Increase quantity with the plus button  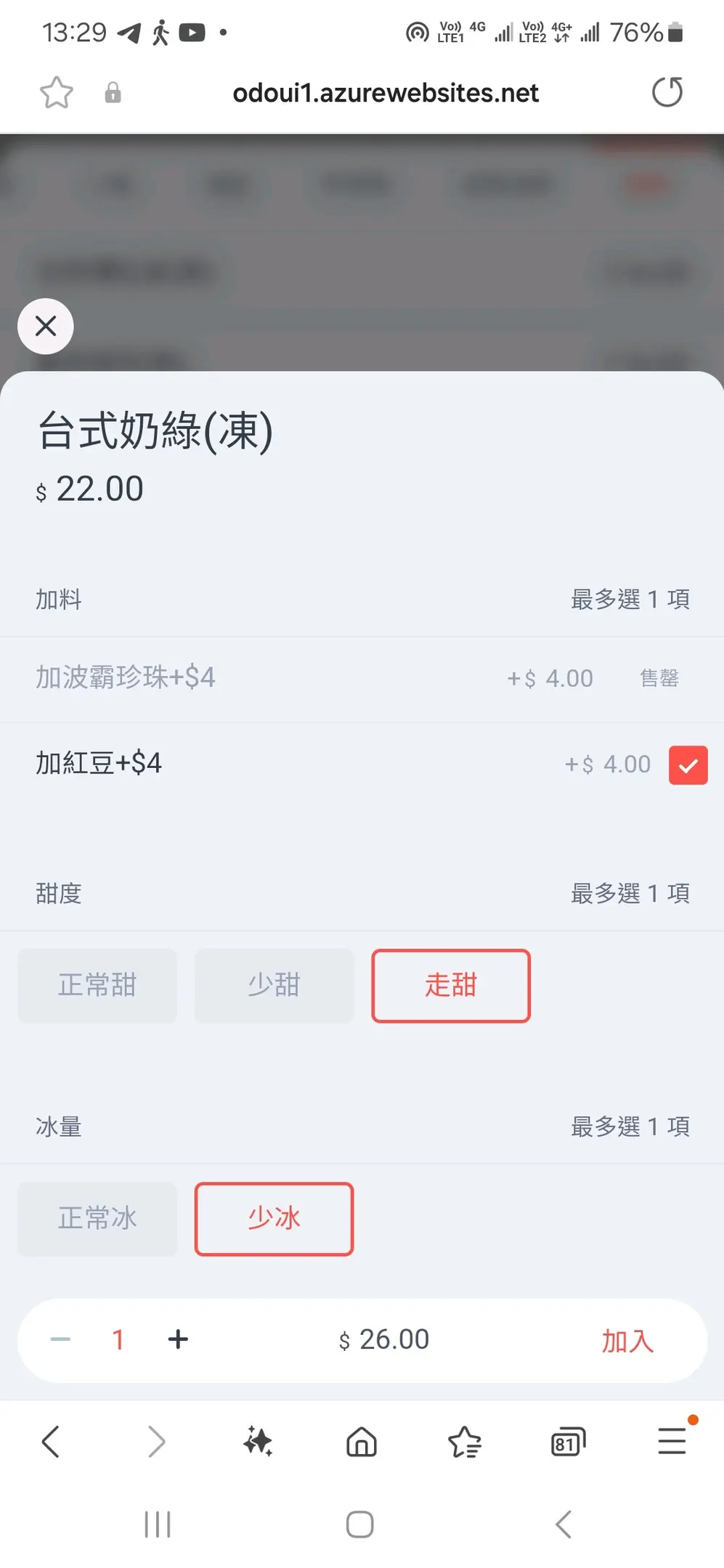point(178,1339)
